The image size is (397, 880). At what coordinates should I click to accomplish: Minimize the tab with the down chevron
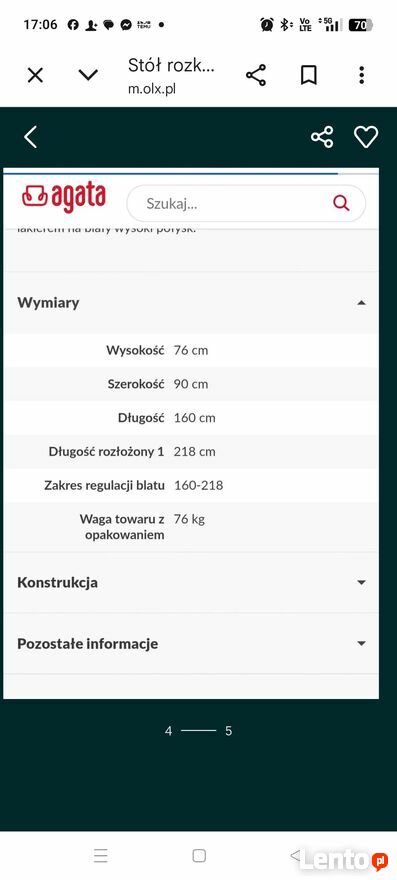pos(88,75)
